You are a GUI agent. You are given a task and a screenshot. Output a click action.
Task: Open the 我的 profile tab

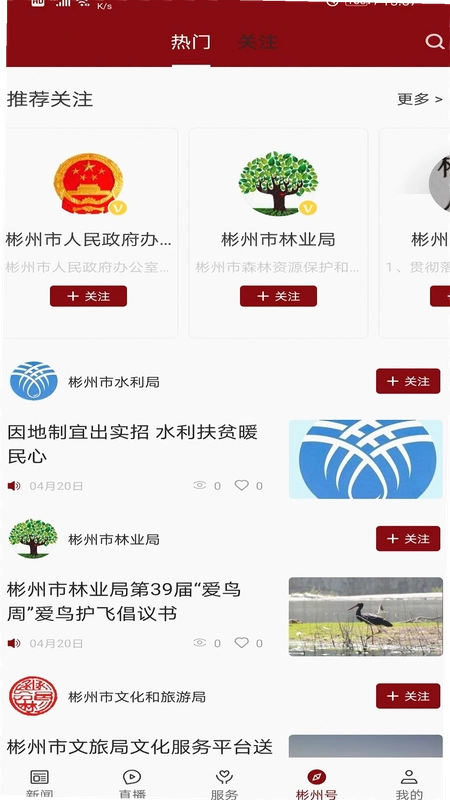click(x=409, y=784)
